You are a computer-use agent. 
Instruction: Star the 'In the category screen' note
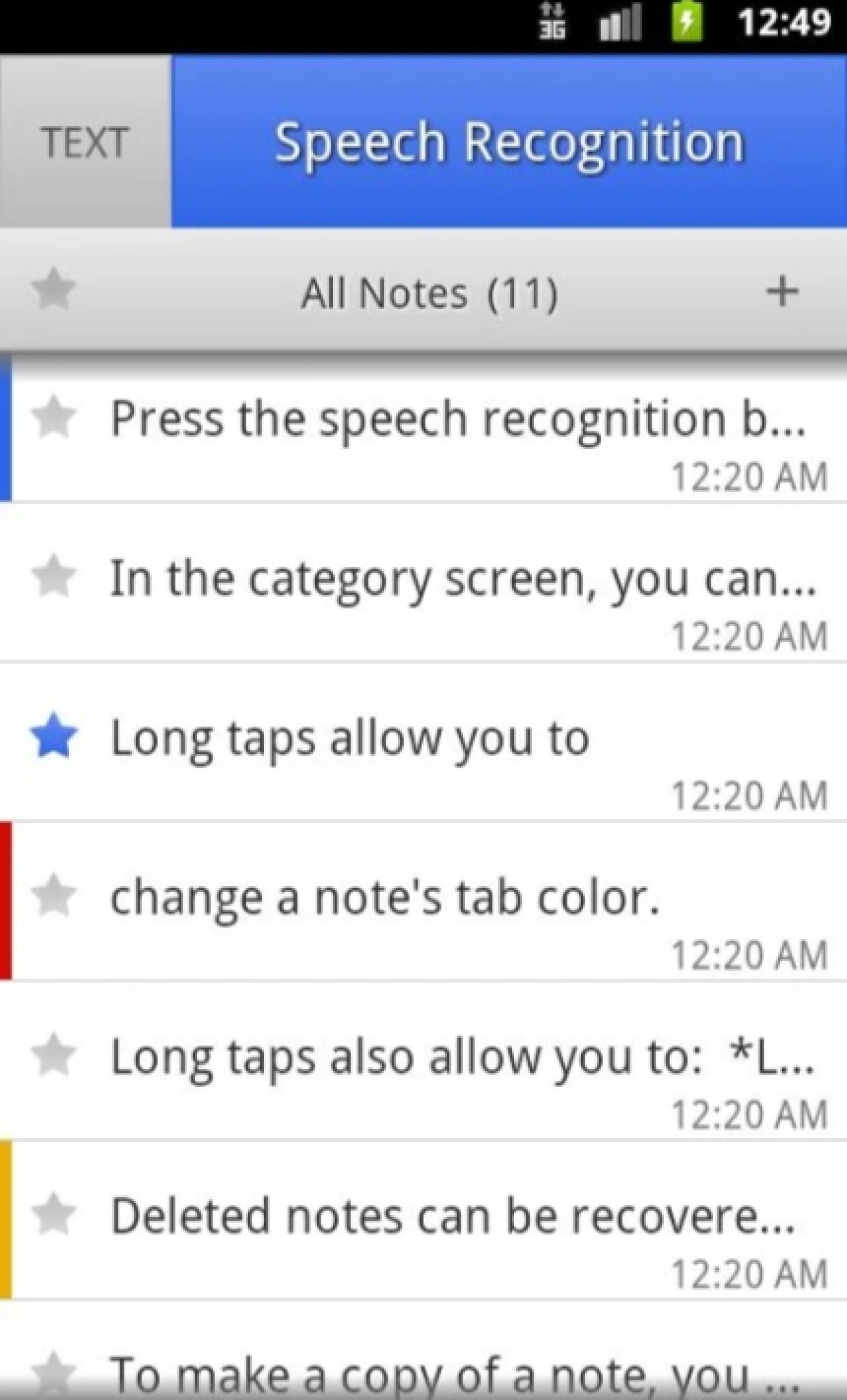tap(54, 578)
